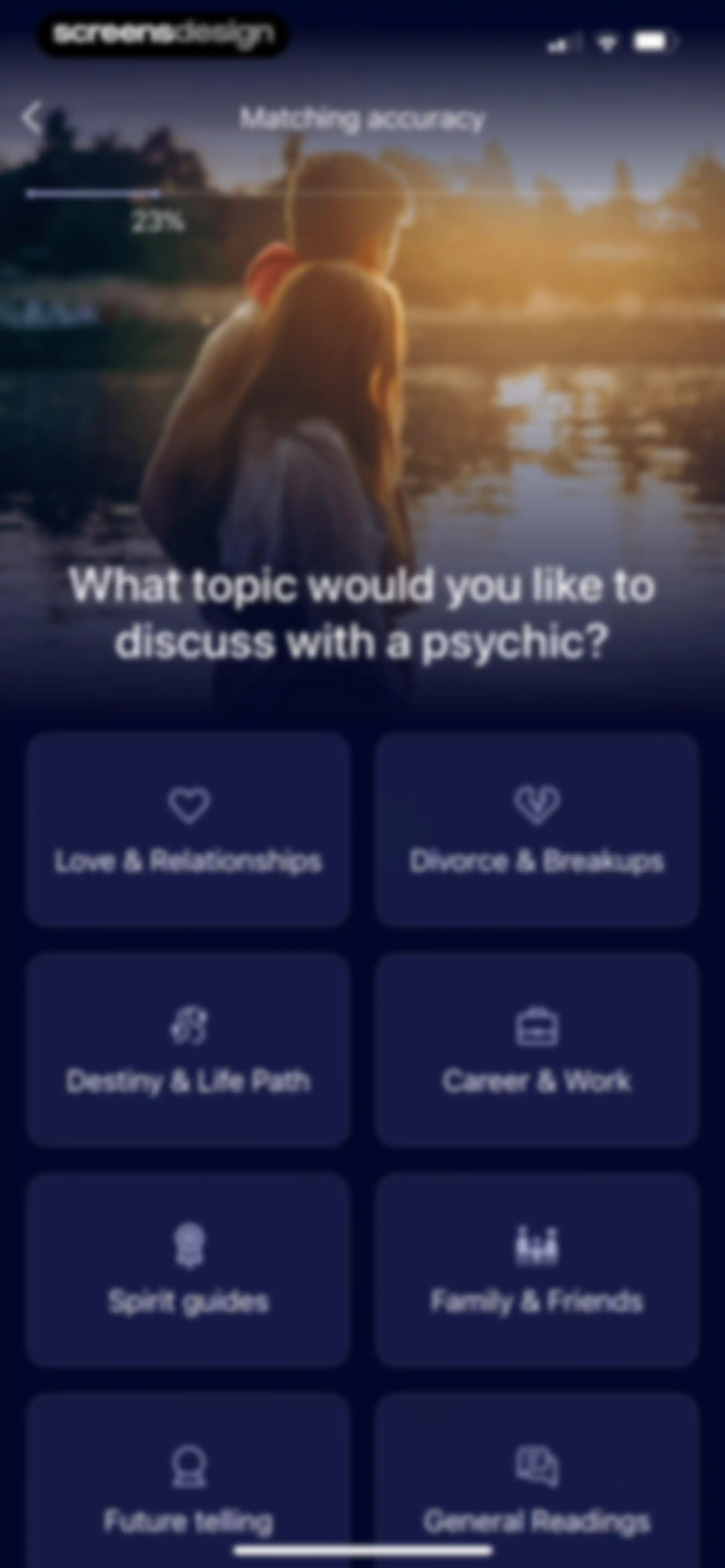Choose the Divorce & Breakups topic
The height and width of the screenshot is (1568, 725).
(537, 830)
